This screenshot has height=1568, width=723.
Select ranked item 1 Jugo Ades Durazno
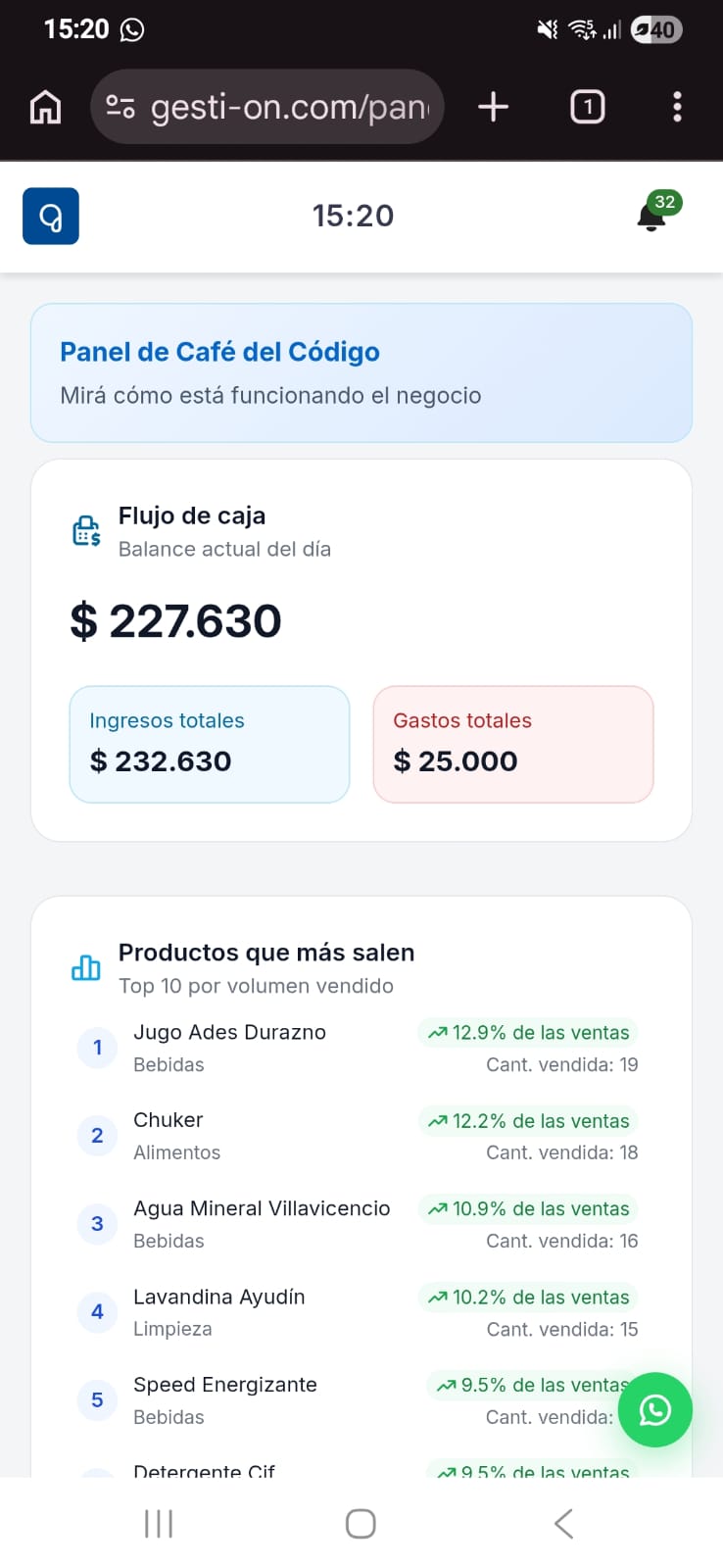(x=228, y=1047)
